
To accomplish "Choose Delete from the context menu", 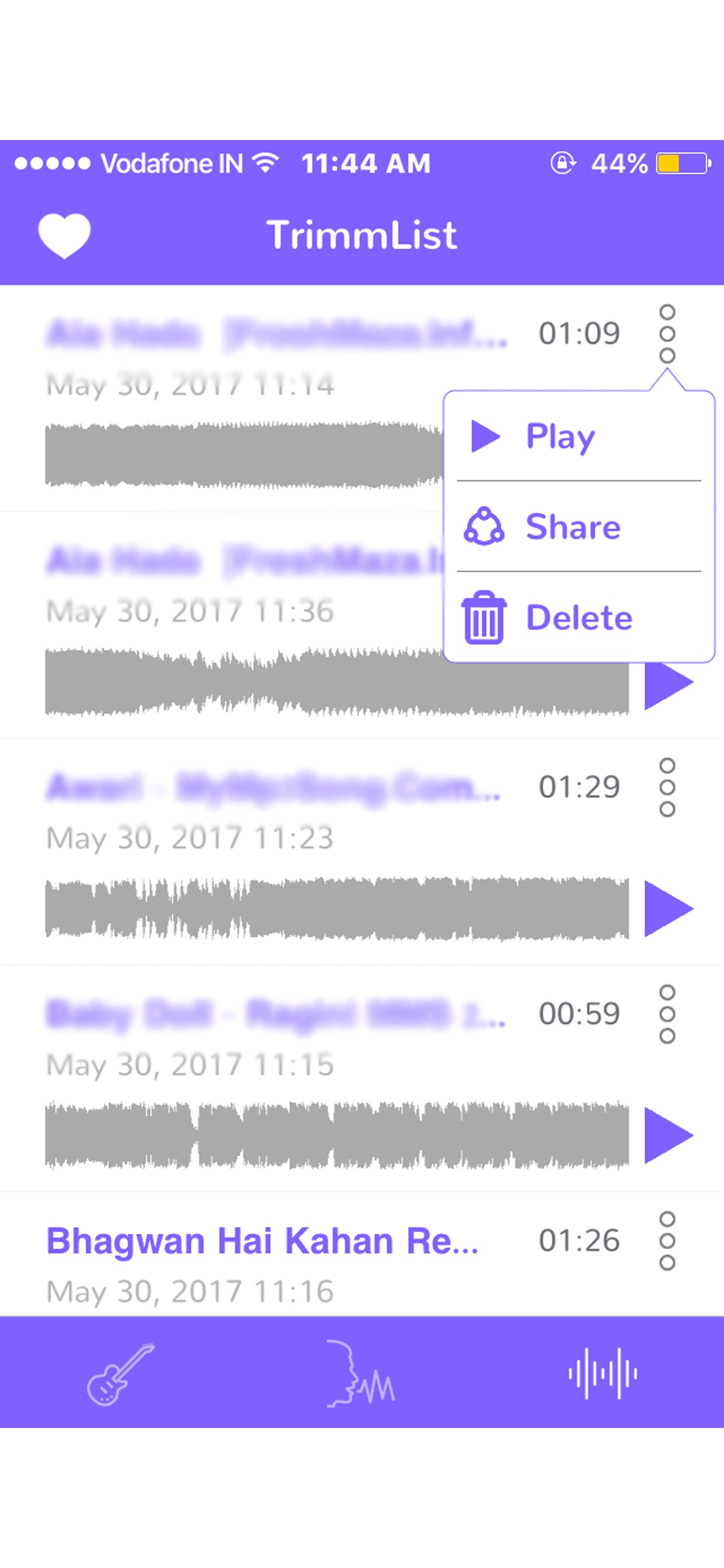I will click(578, 617).
